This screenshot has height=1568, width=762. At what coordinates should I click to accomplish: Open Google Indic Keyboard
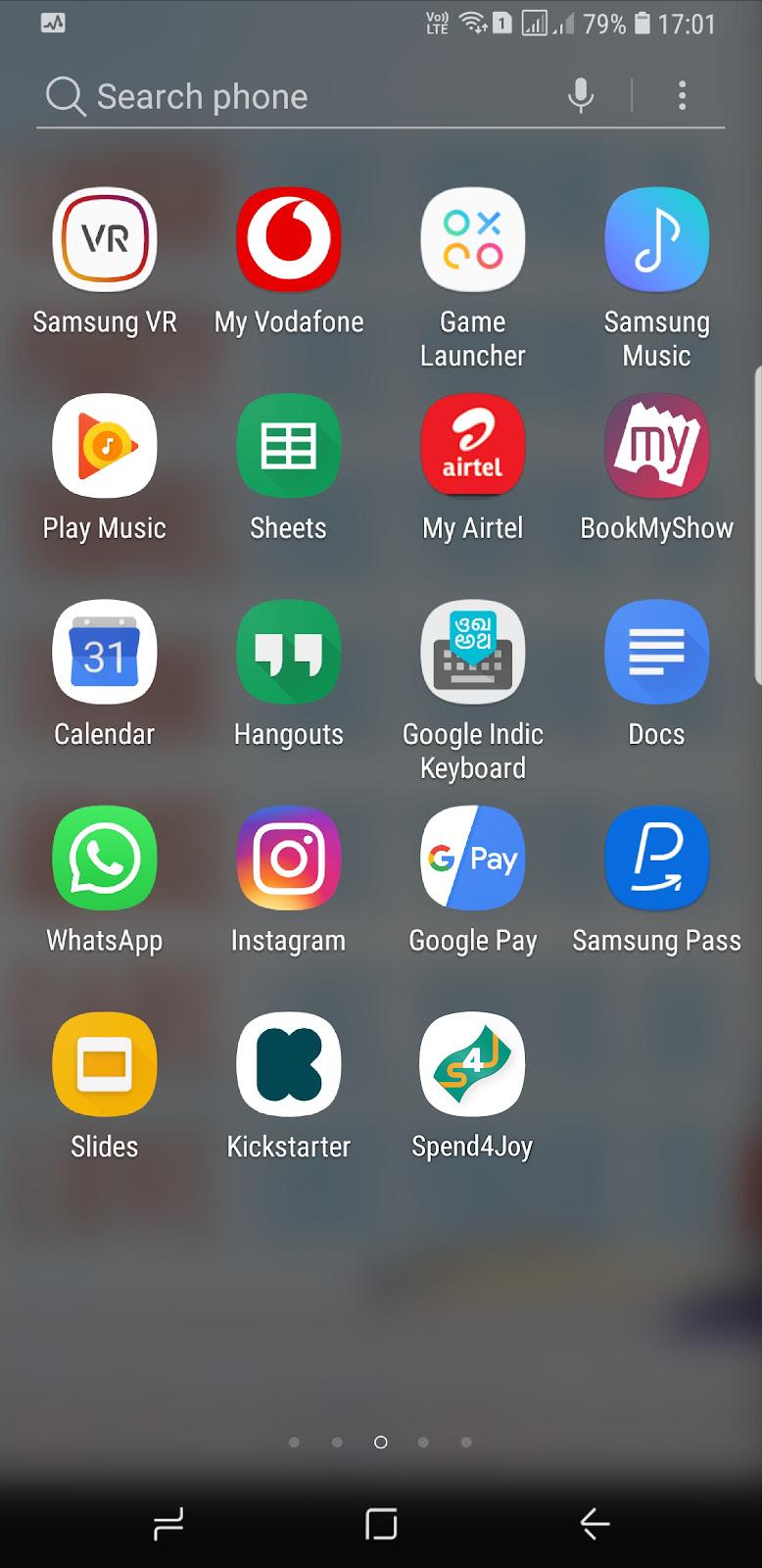click(473, 652)
